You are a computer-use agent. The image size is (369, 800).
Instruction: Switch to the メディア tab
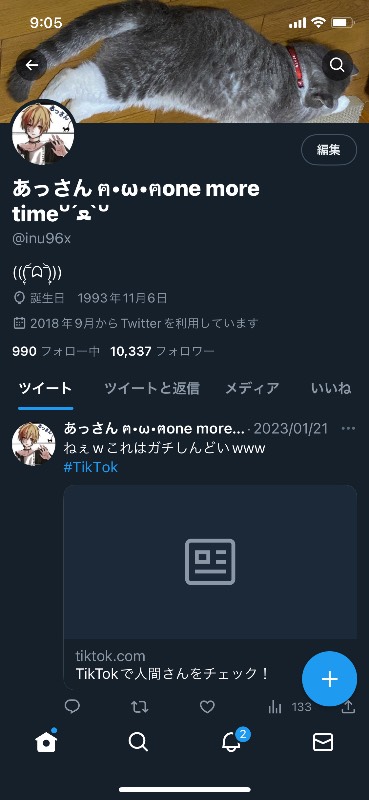[x=252, y=388]
